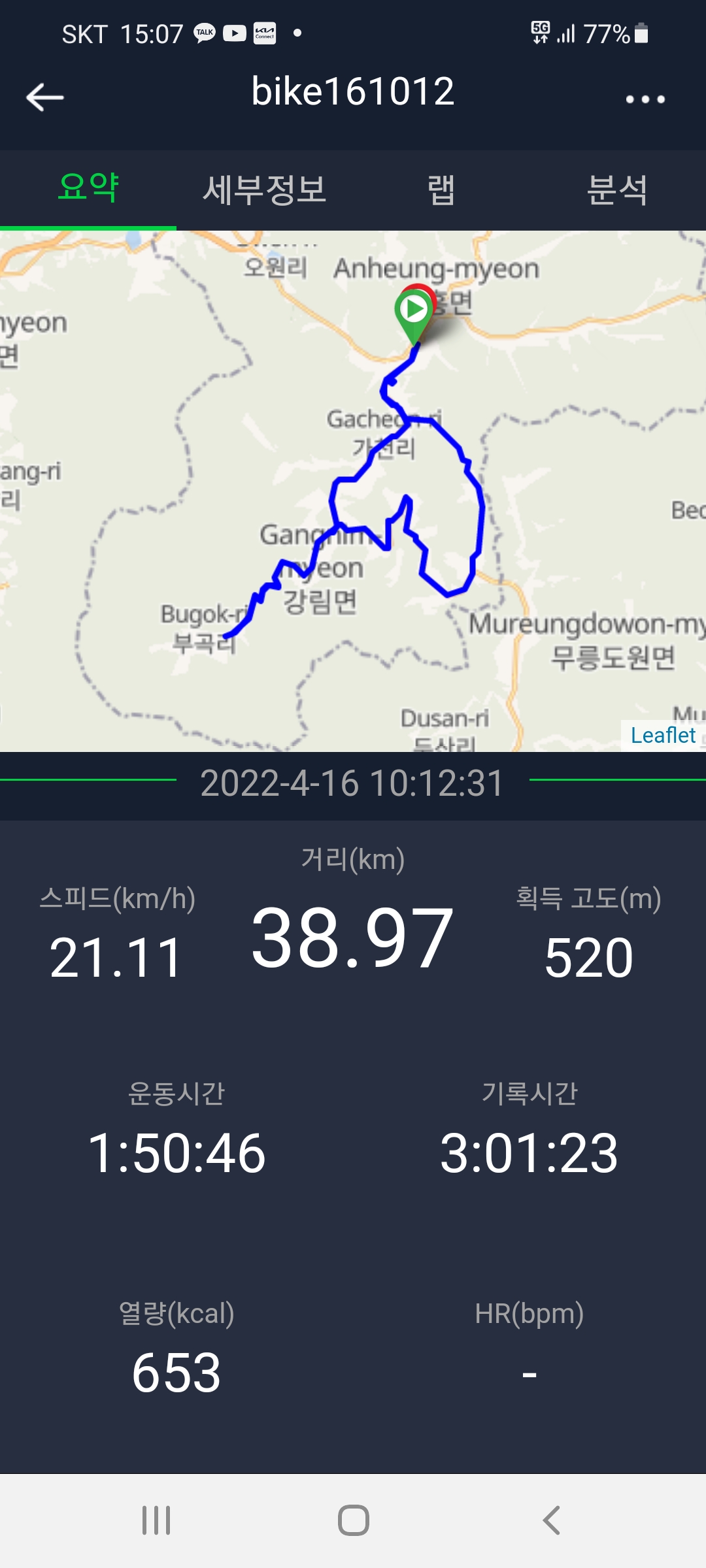
Task: Tap the system home button
Action: (x=353, y=1520)
